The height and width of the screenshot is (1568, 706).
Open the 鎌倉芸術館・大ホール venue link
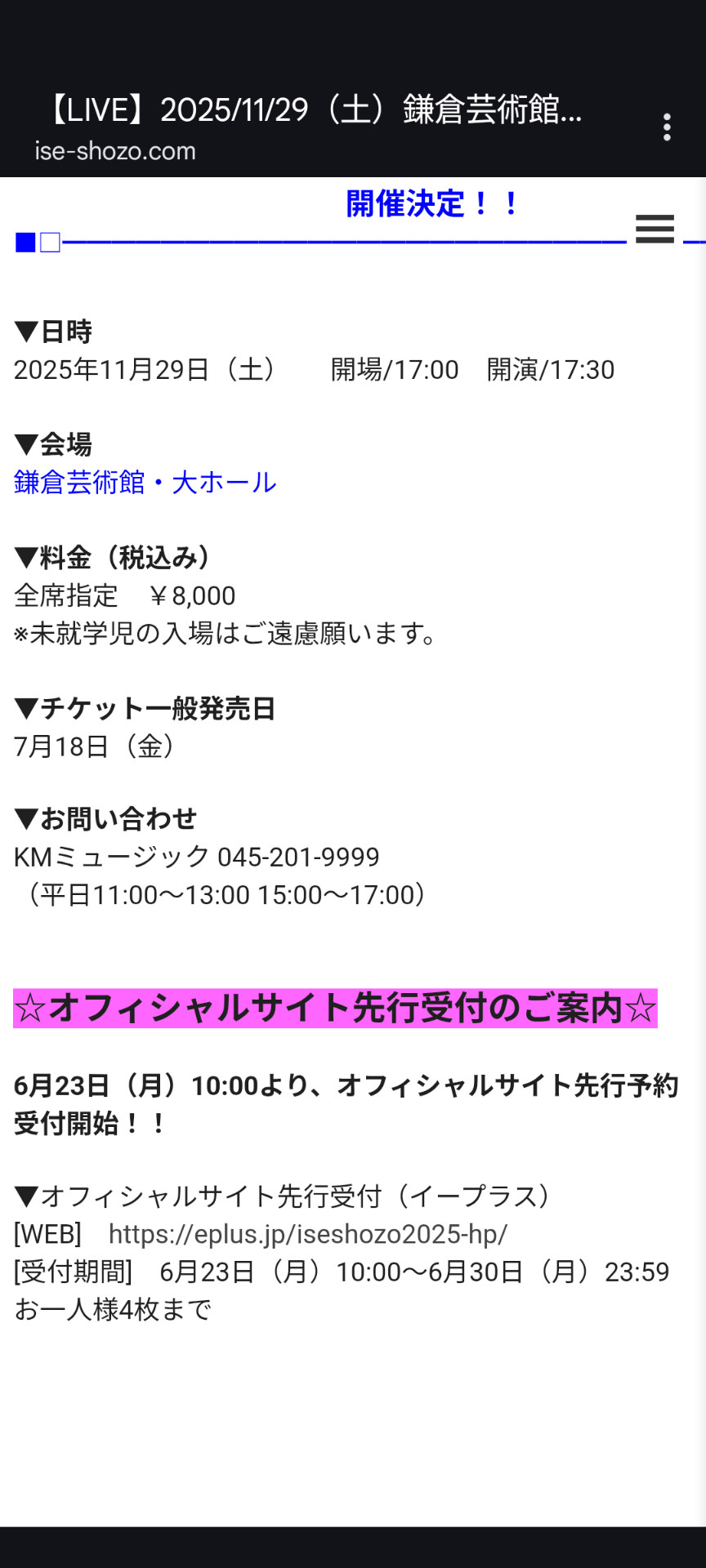145,483
